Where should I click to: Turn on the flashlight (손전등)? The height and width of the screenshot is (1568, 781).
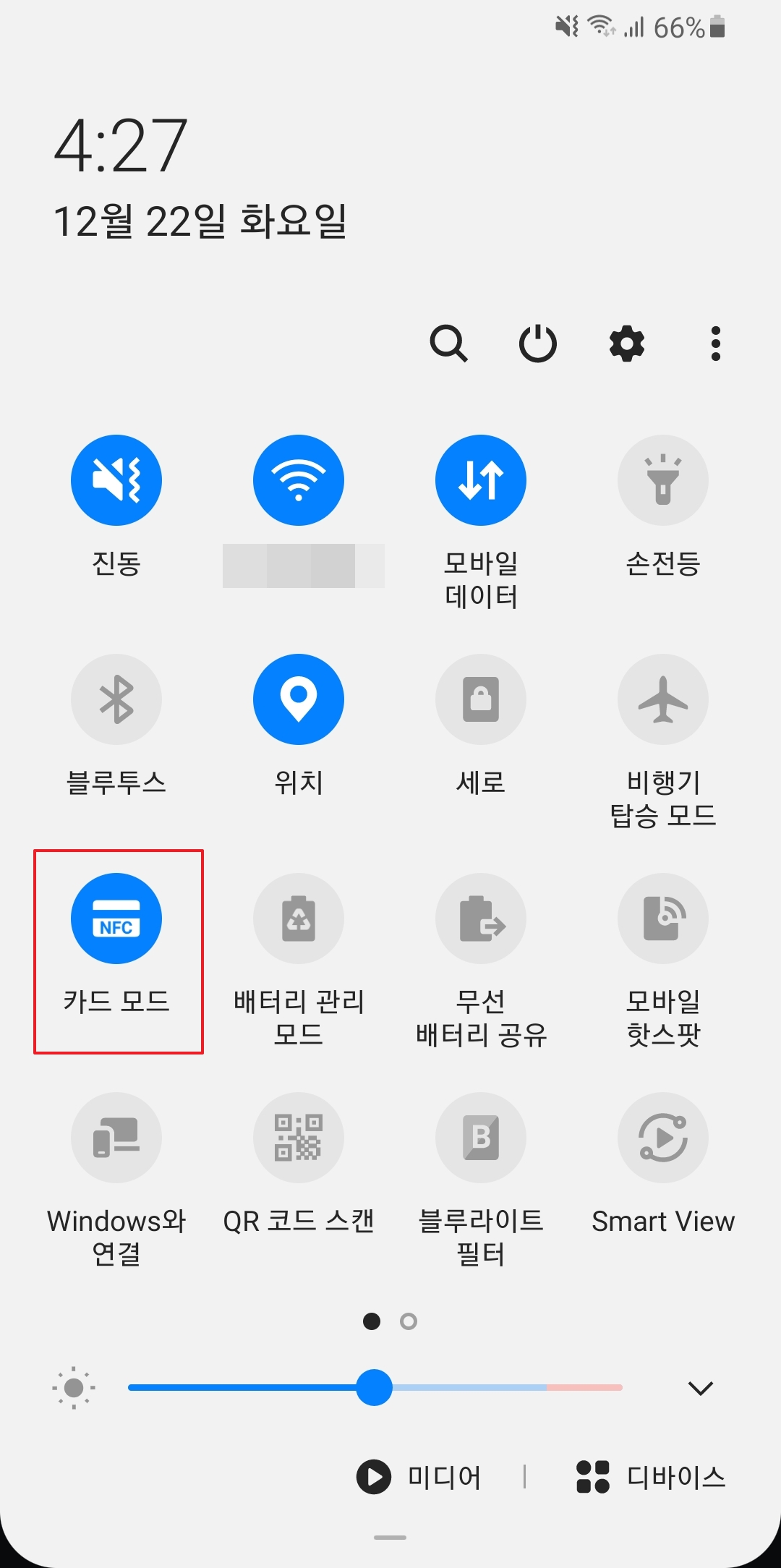662,480
